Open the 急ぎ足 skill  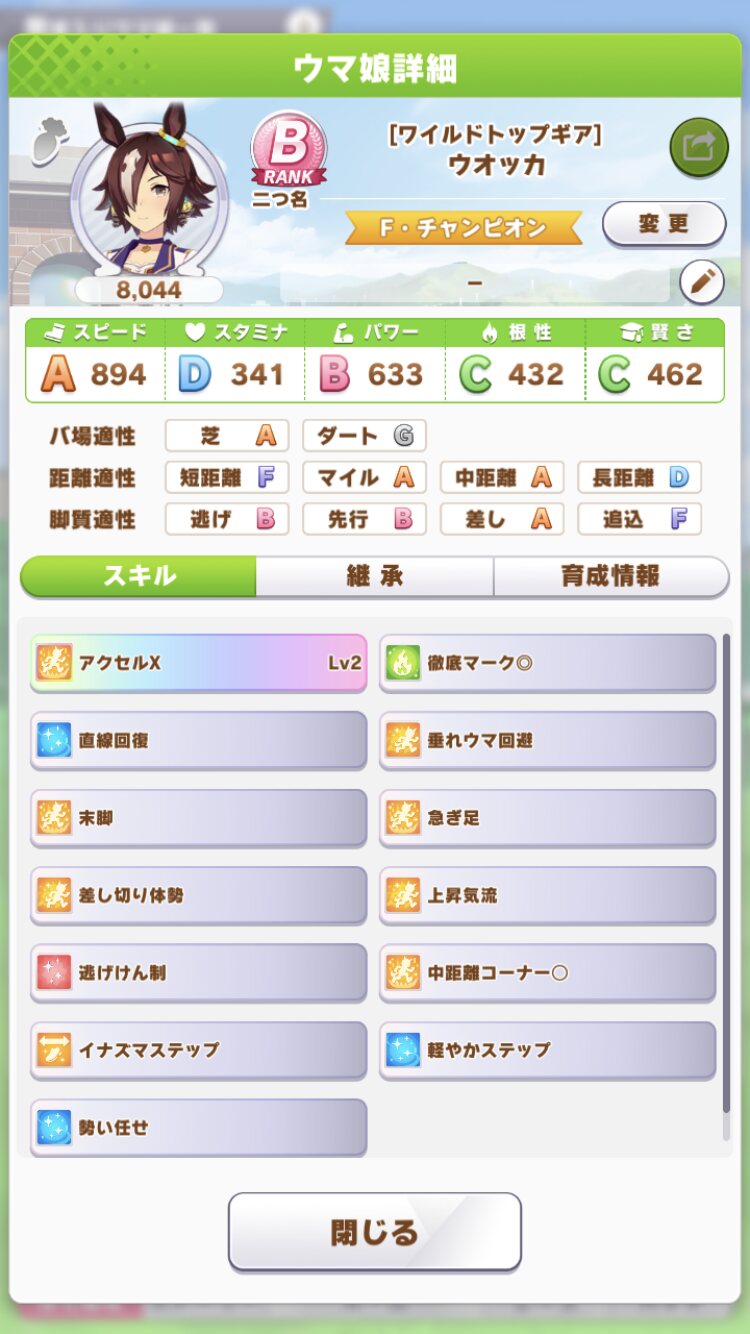pos(547,817)
